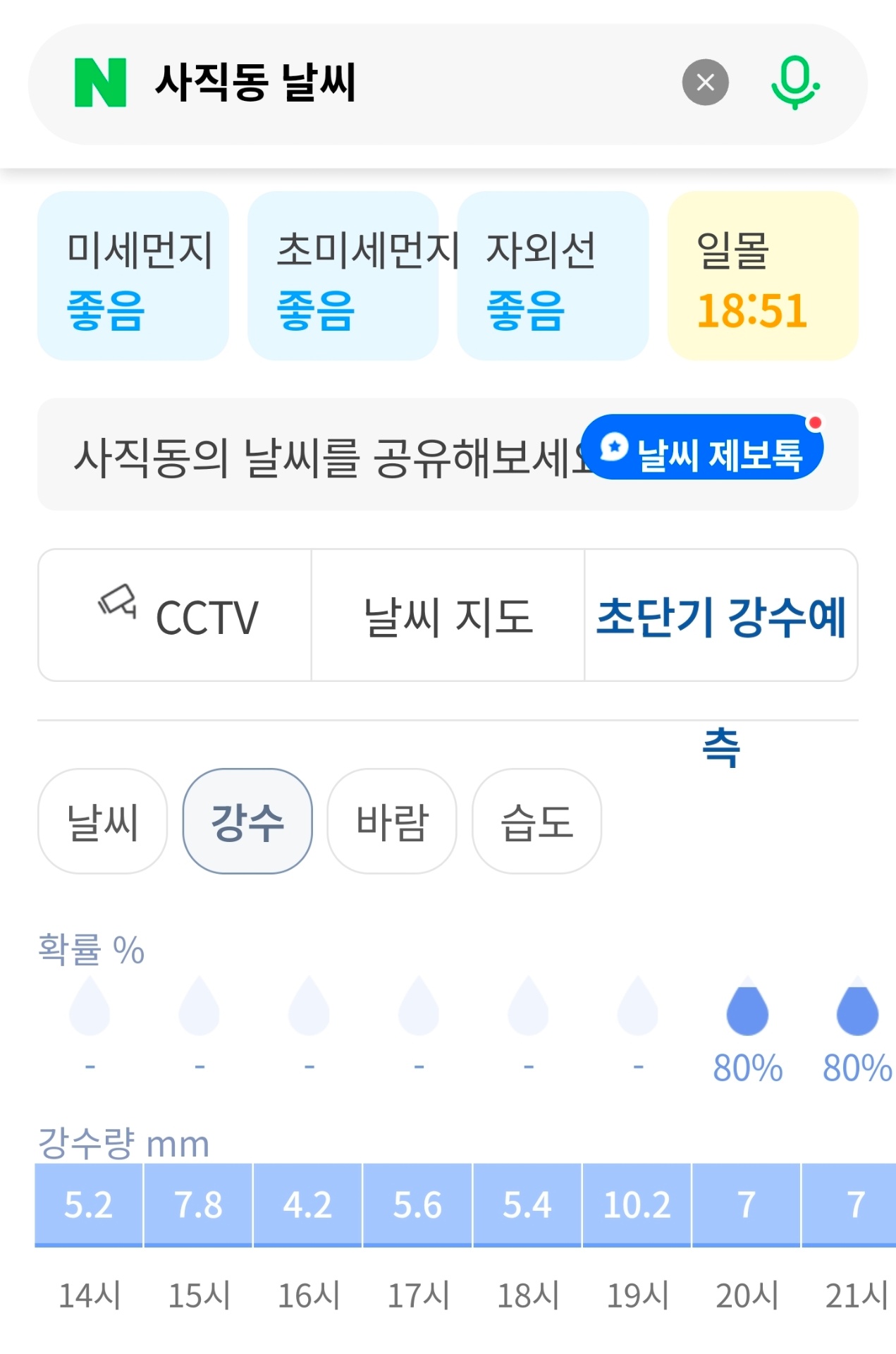Switch to the 습도 tab
This screenshot has height=1354, width=896.
click(536, 822)
